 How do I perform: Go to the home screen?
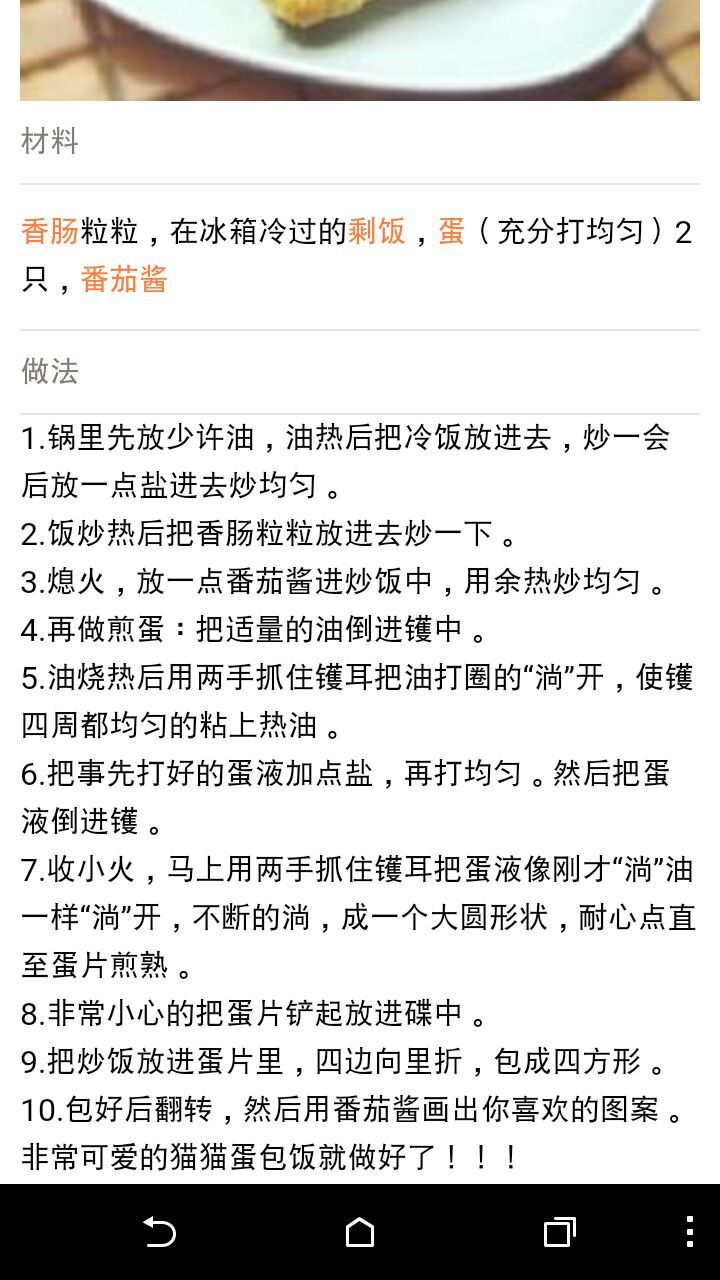[360, 1232]
